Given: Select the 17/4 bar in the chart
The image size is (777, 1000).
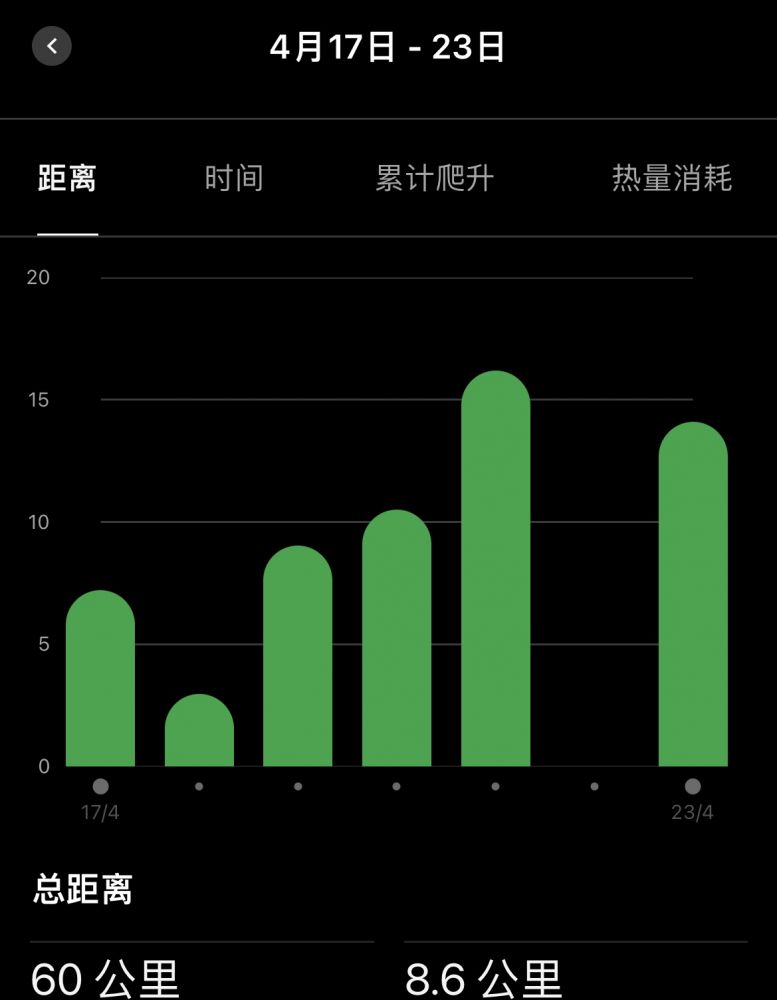Looking at the screenshot, I should 100,680.
